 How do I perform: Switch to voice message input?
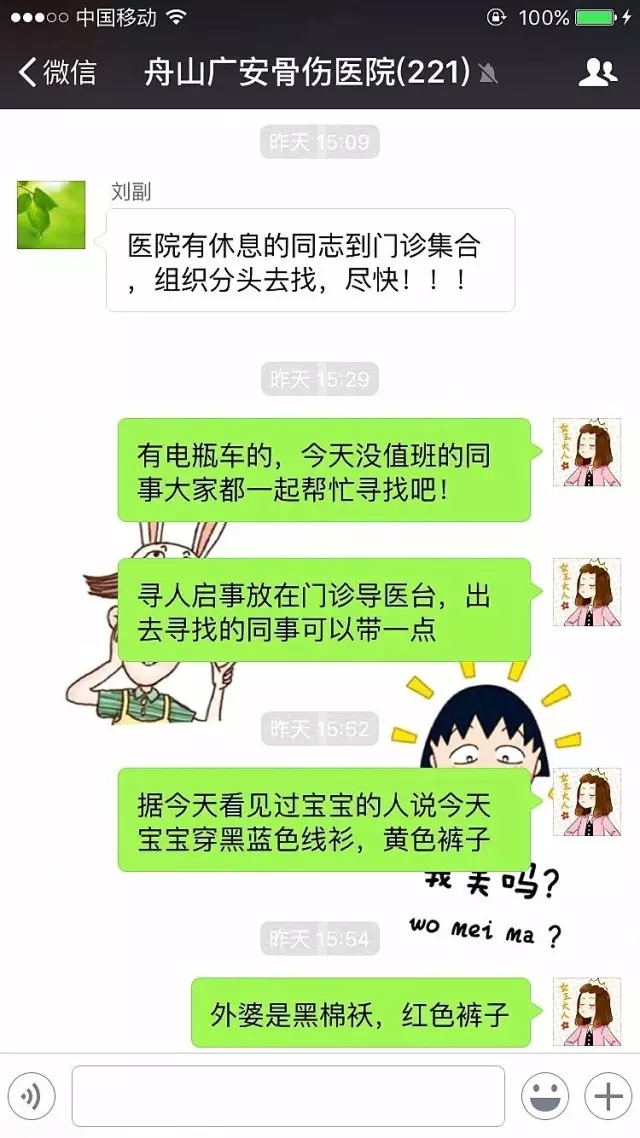31,1097
